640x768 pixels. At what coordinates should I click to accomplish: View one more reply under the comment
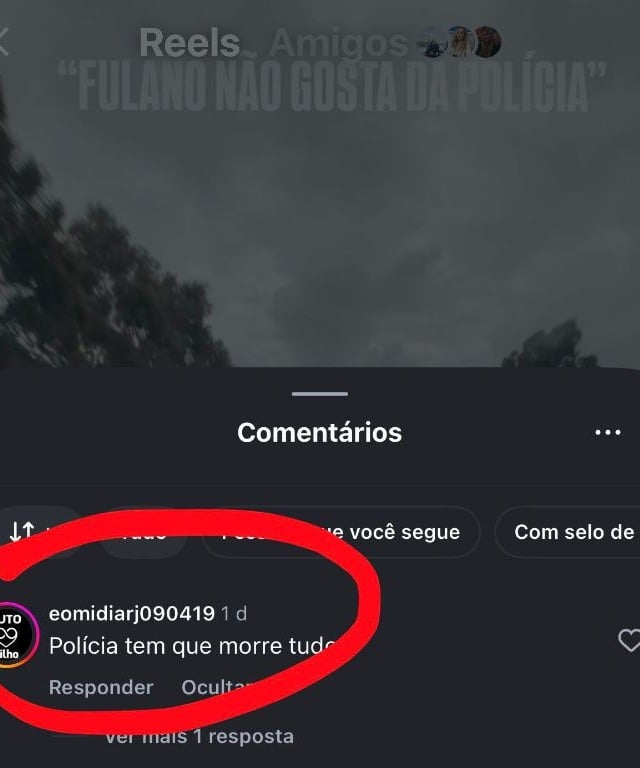[199, 737]
